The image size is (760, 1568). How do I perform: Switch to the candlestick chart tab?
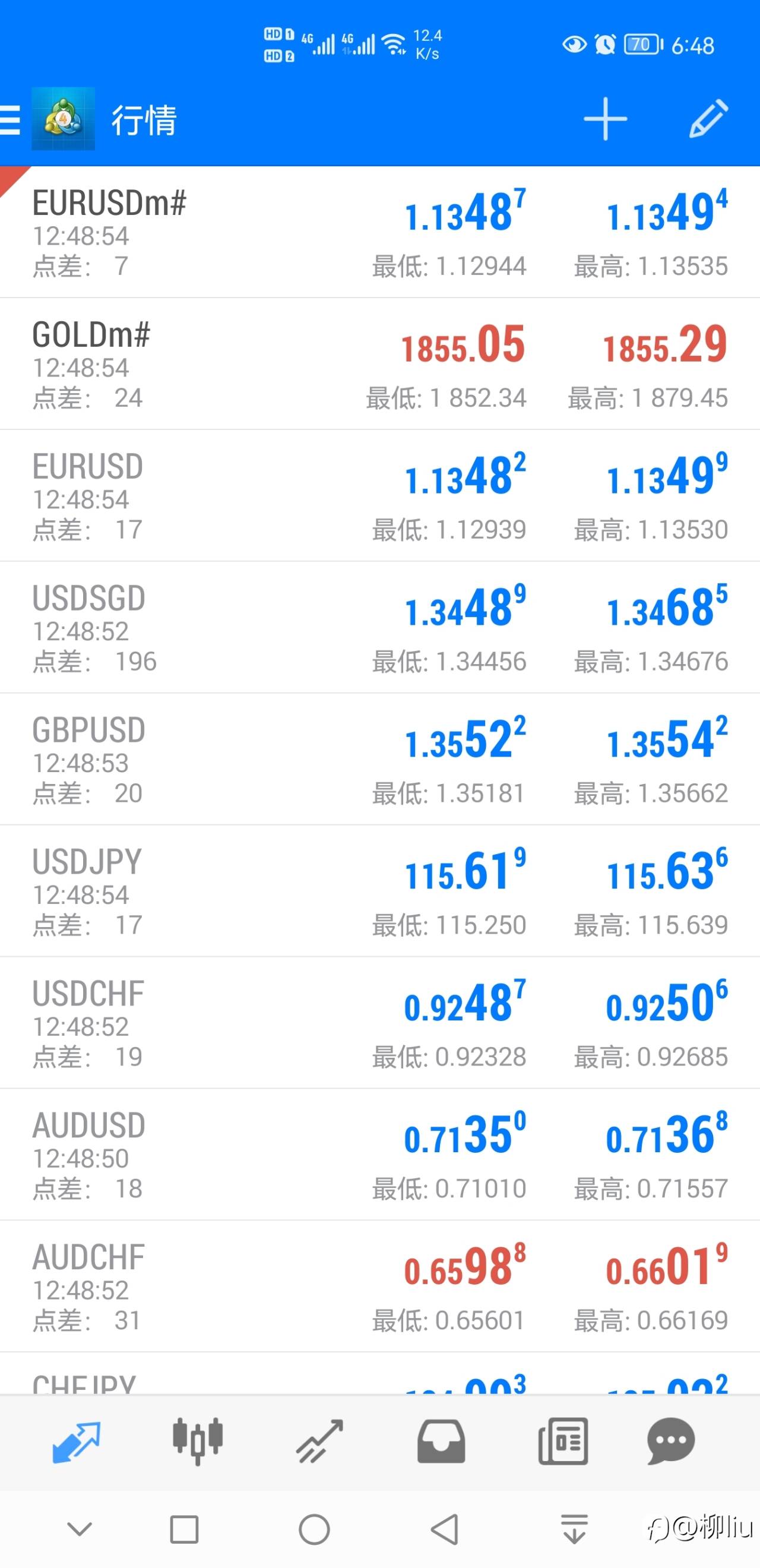coord(198,1441)
